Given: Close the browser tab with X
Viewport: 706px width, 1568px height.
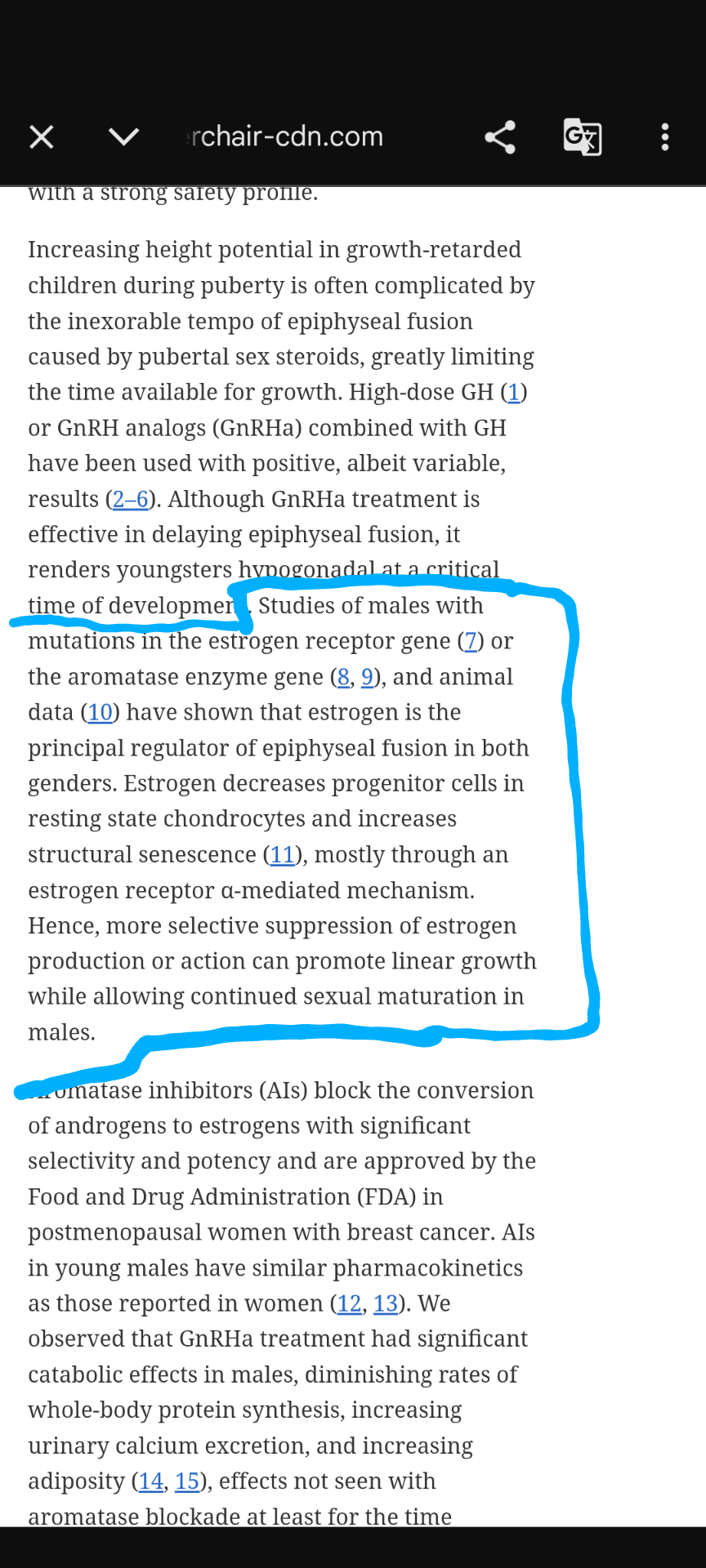Looking at the screenshot, I should tap(42, 137).
